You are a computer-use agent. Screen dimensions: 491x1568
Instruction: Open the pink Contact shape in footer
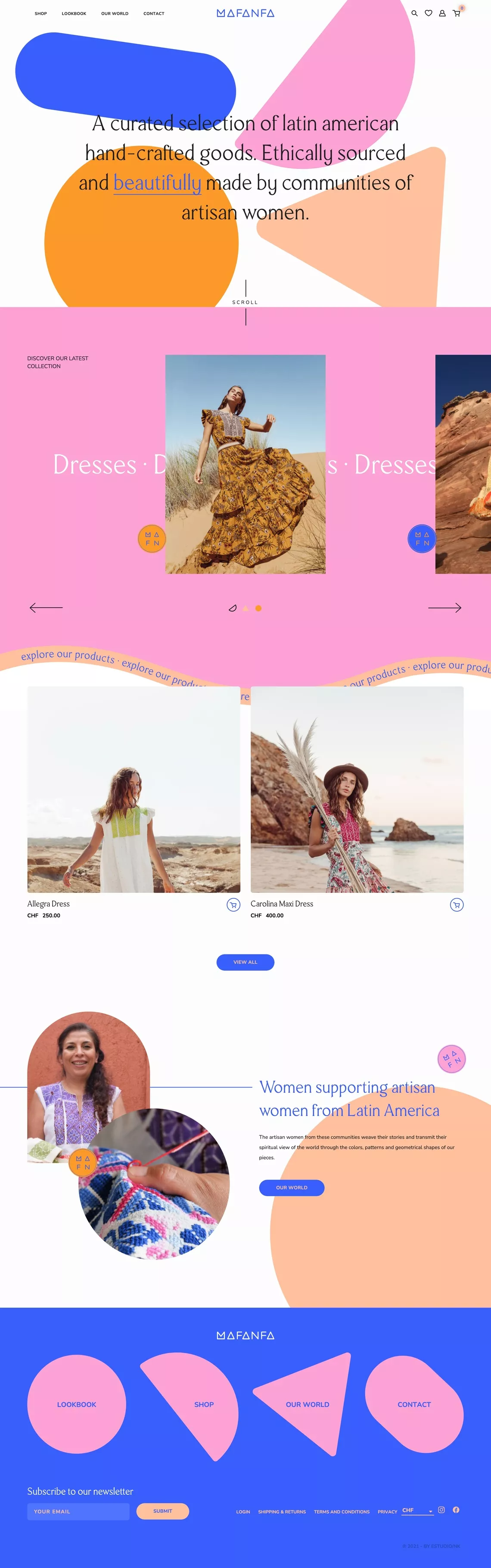414,1404
